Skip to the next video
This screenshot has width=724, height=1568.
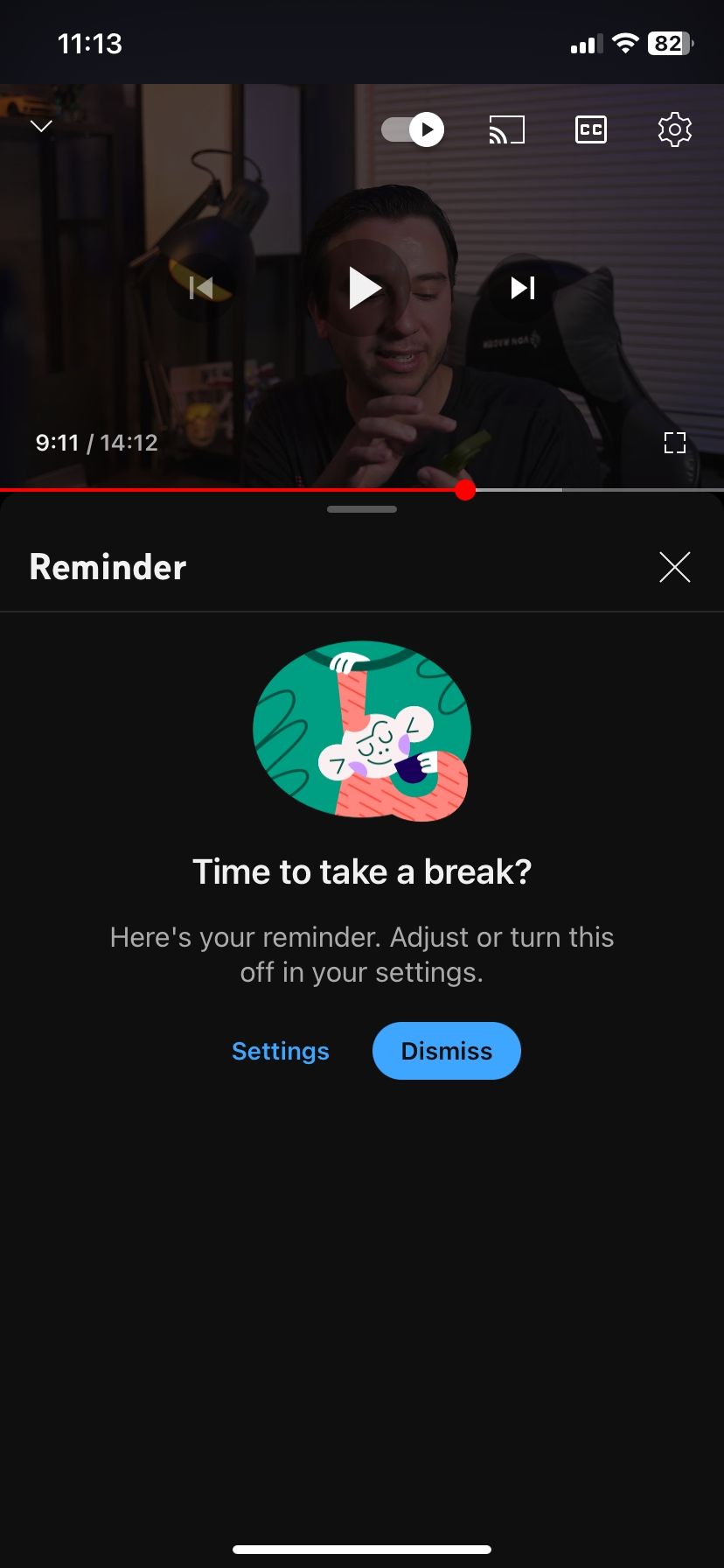pos(523,288)
